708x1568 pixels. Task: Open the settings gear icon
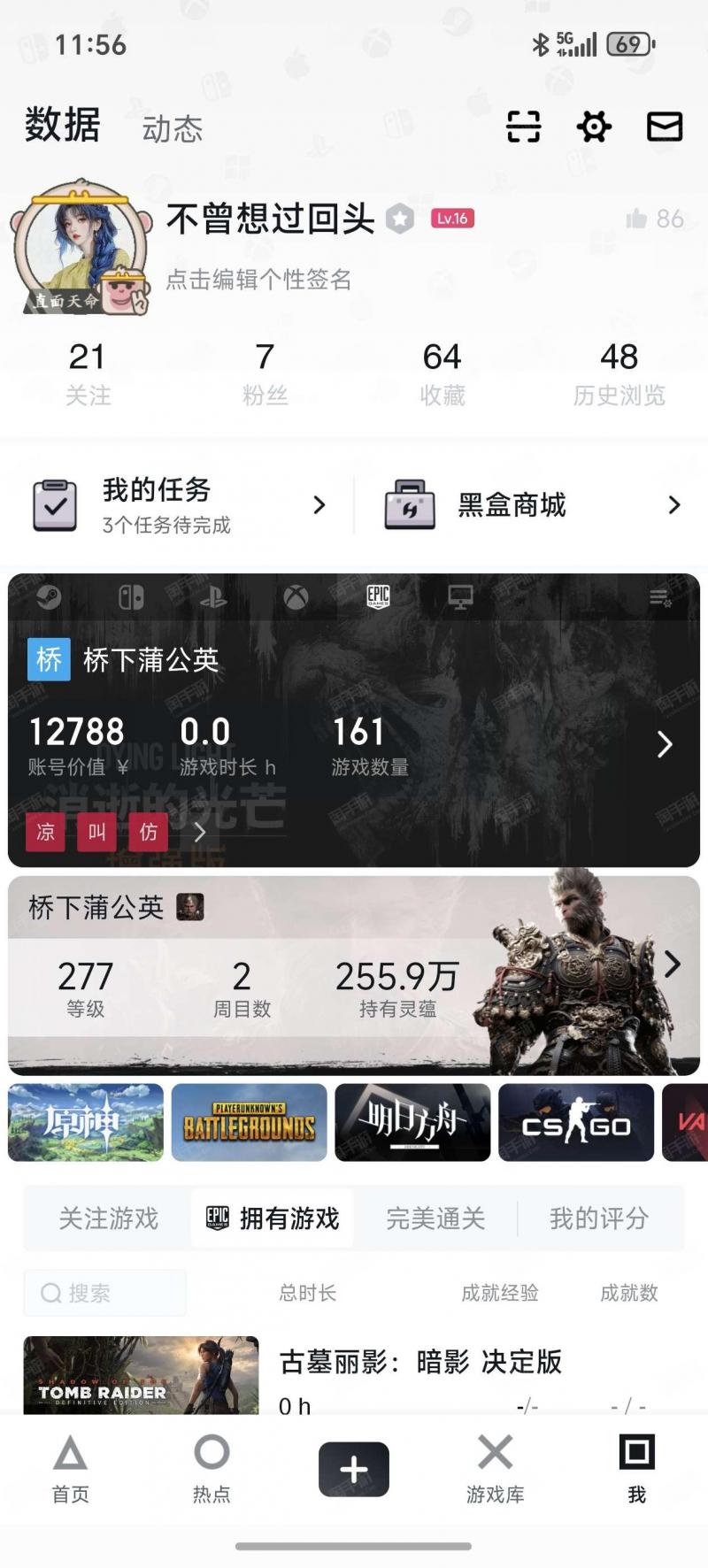coord(594,127)
